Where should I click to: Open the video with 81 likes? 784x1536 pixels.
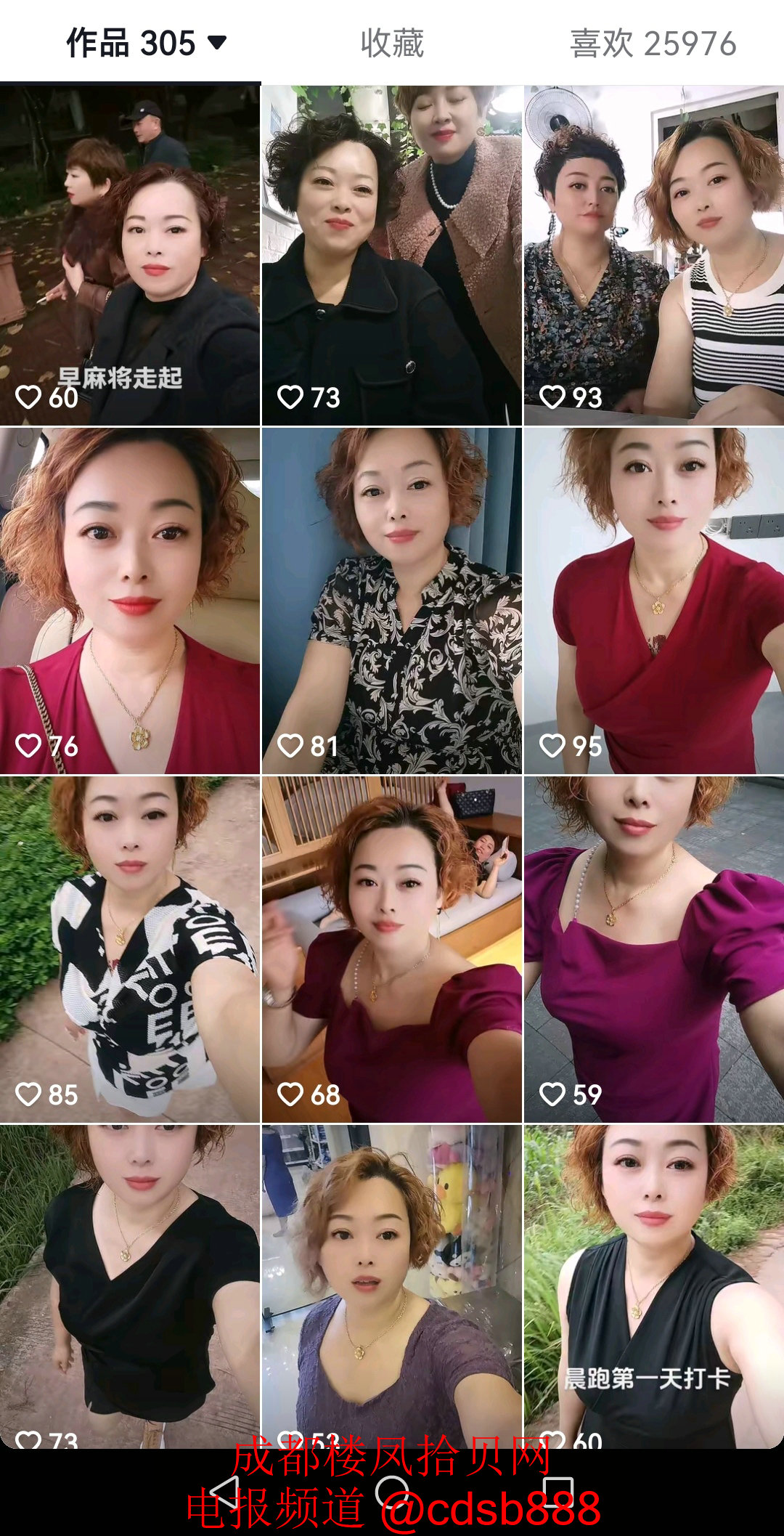click(392, 601)
